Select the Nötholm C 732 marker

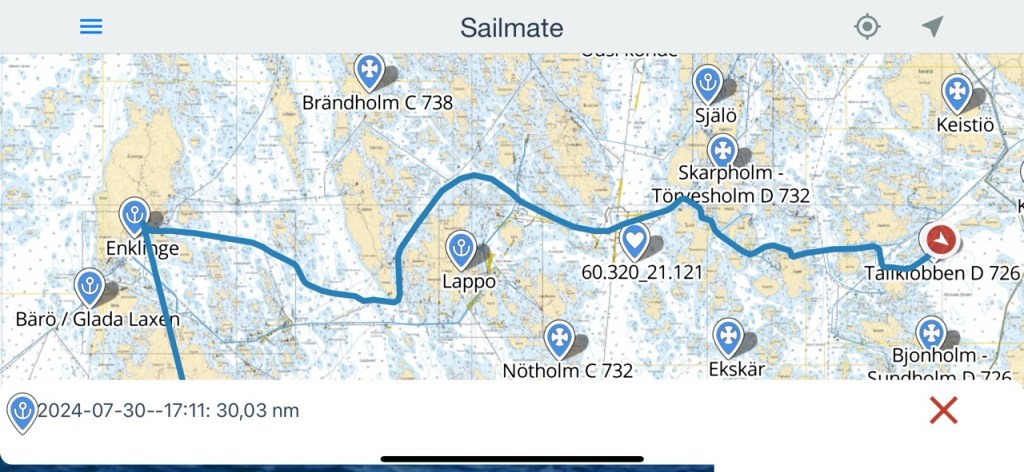tap(559, 338)
